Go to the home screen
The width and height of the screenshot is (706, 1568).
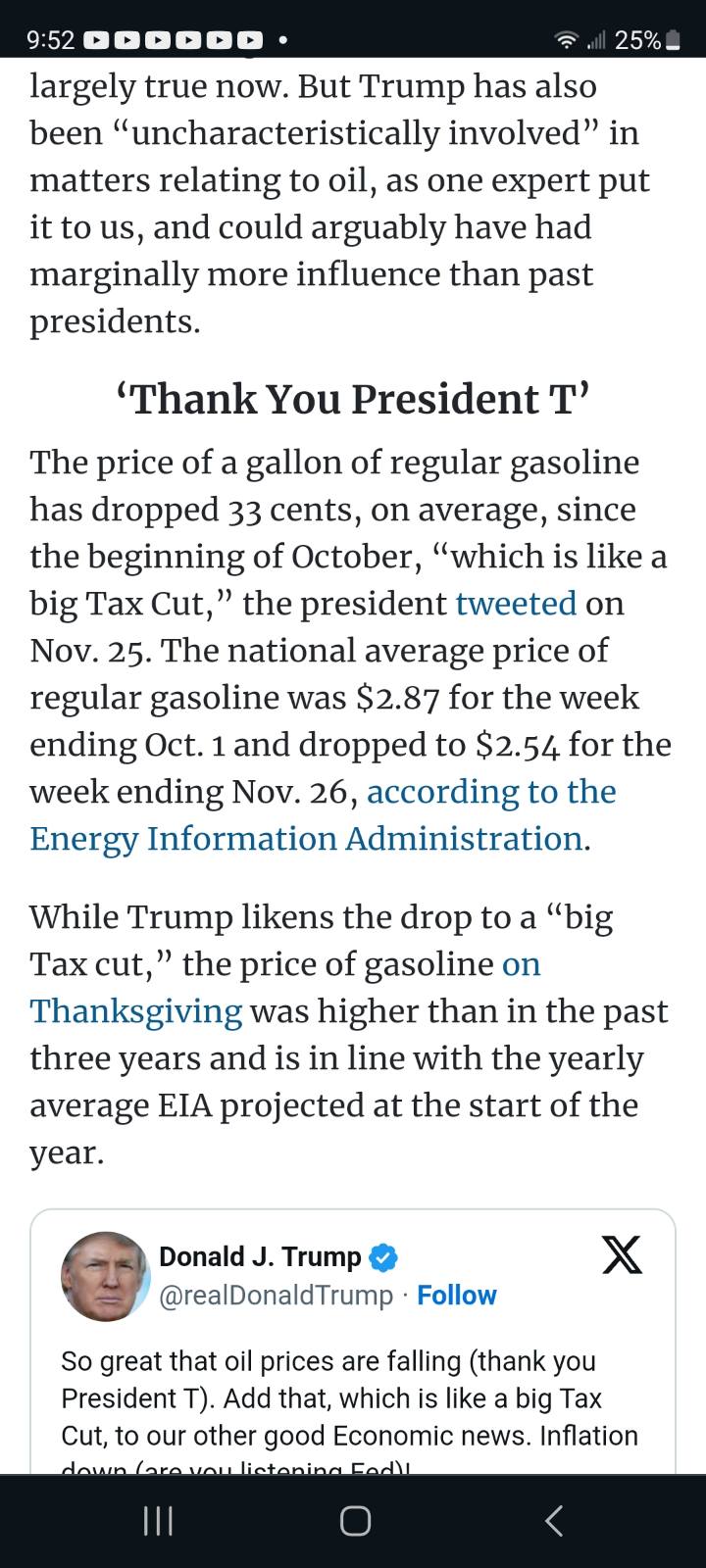355,1520
